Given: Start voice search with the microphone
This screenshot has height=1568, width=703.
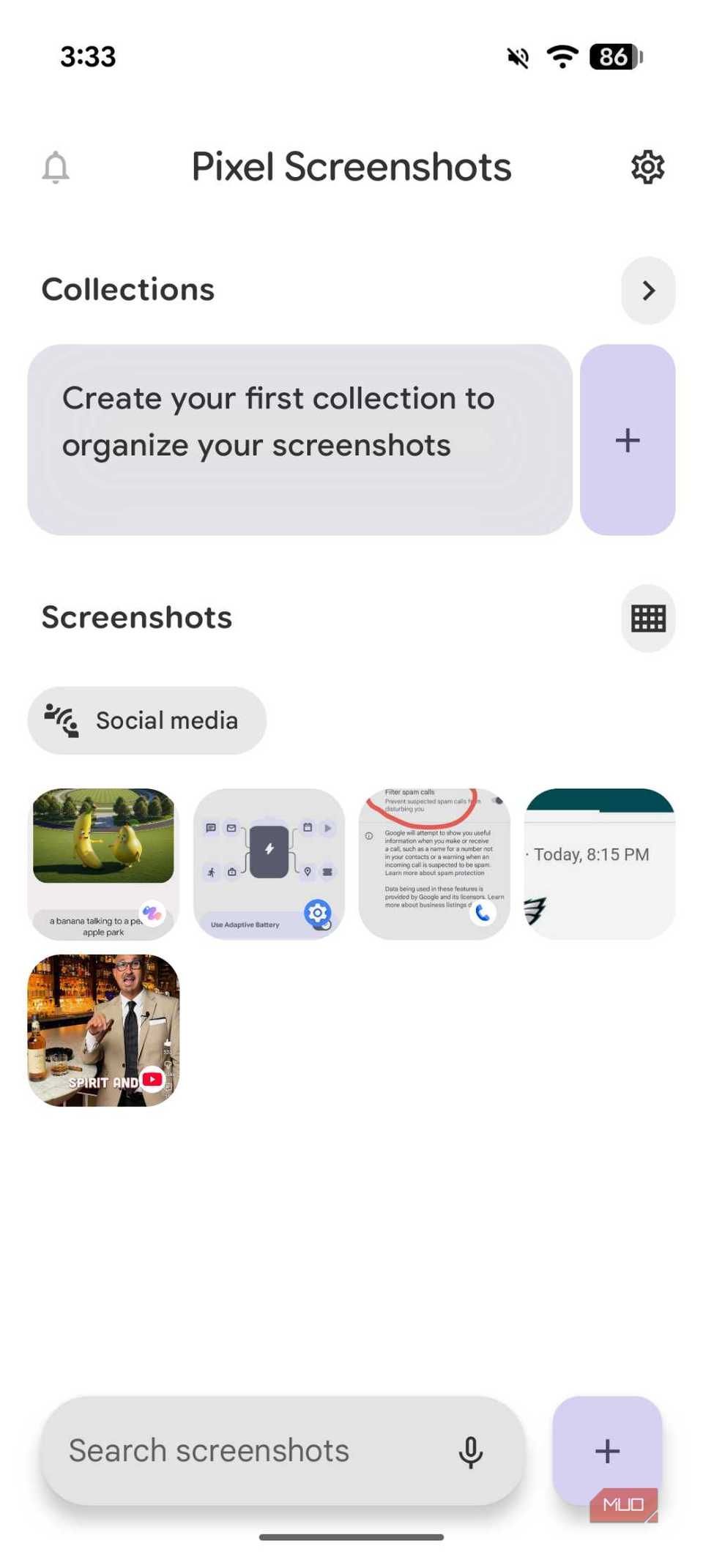Looking at the screenshot, I should [471, 1452].
